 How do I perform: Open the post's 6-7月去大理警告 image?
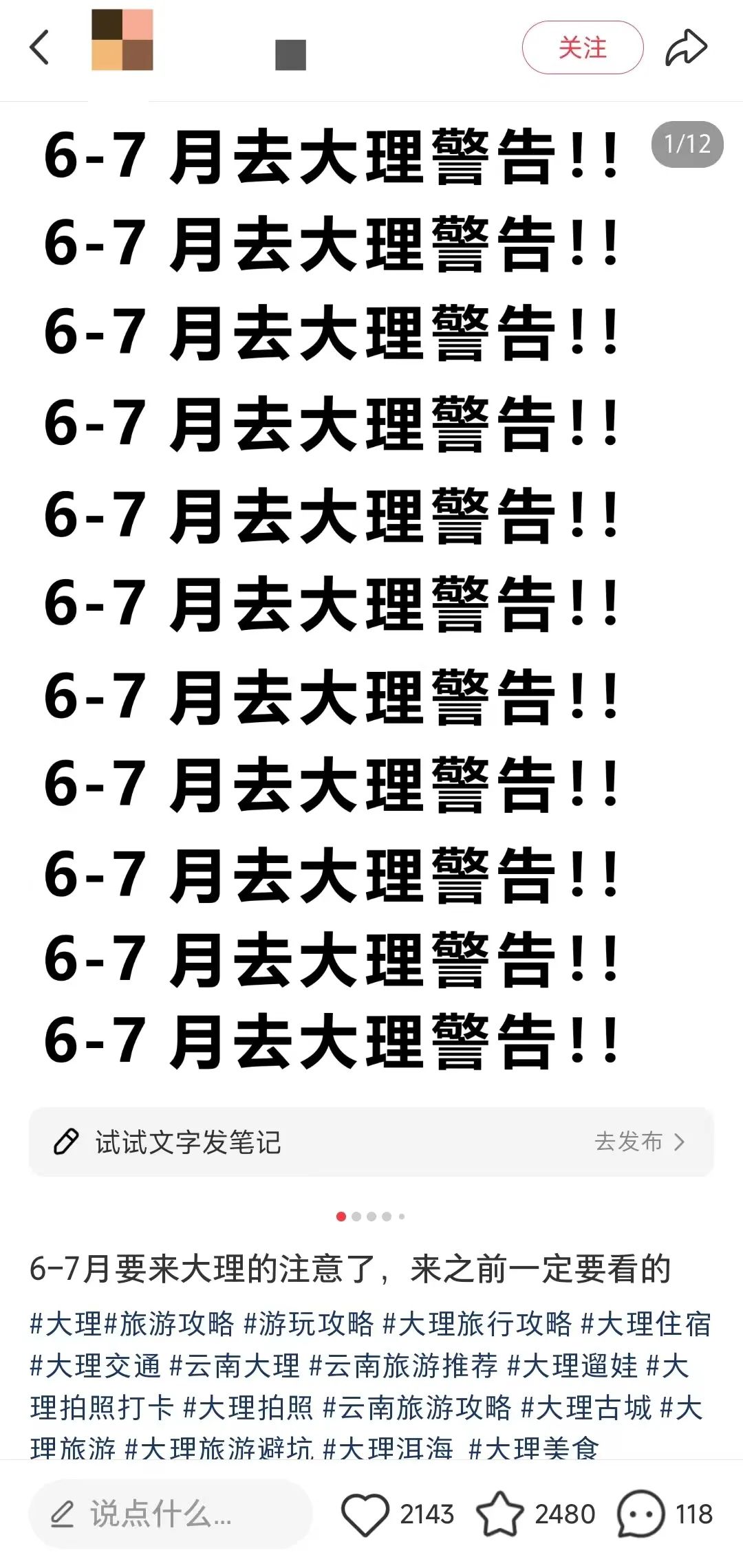[x=371, y=598]
